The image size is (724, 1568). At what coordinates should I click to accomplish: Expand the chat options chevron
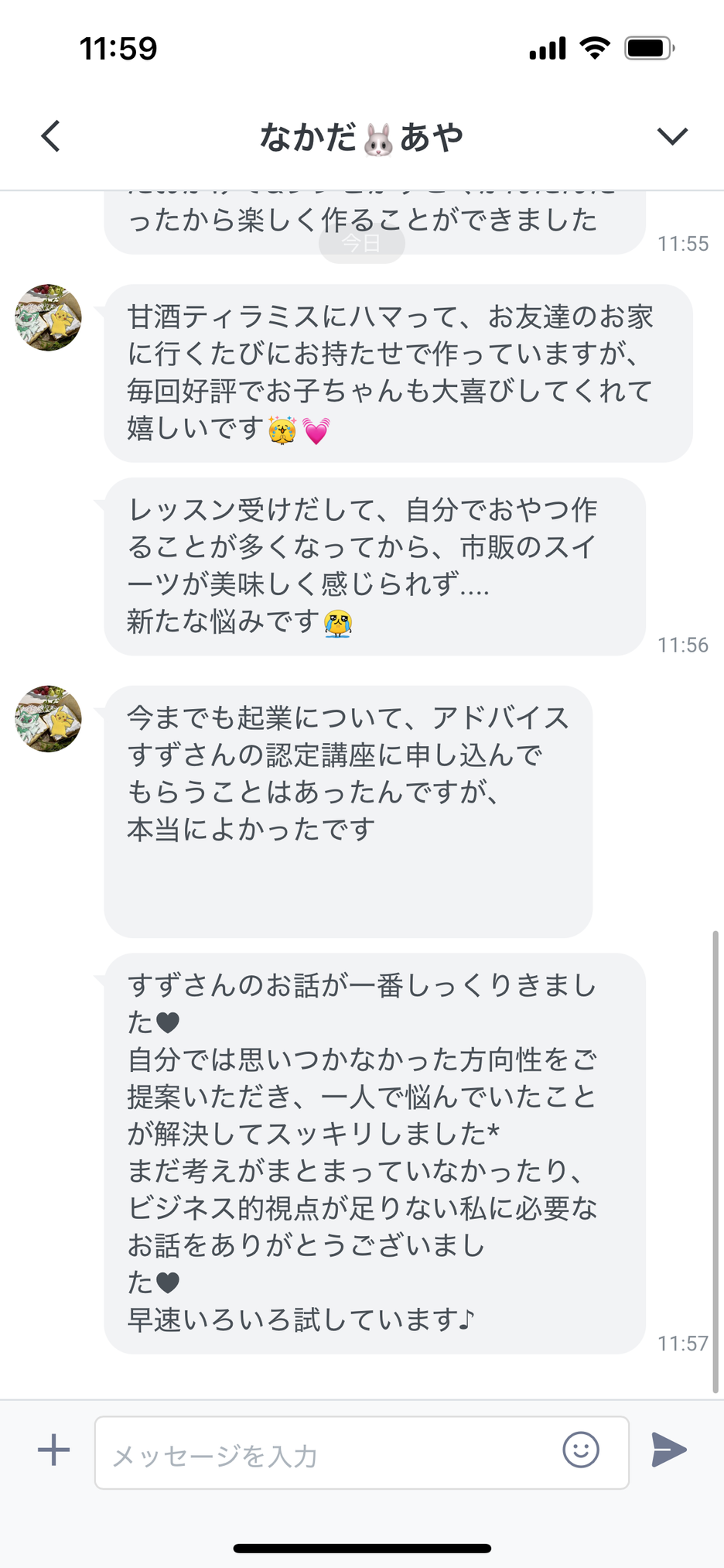click(x=671, y=136)
